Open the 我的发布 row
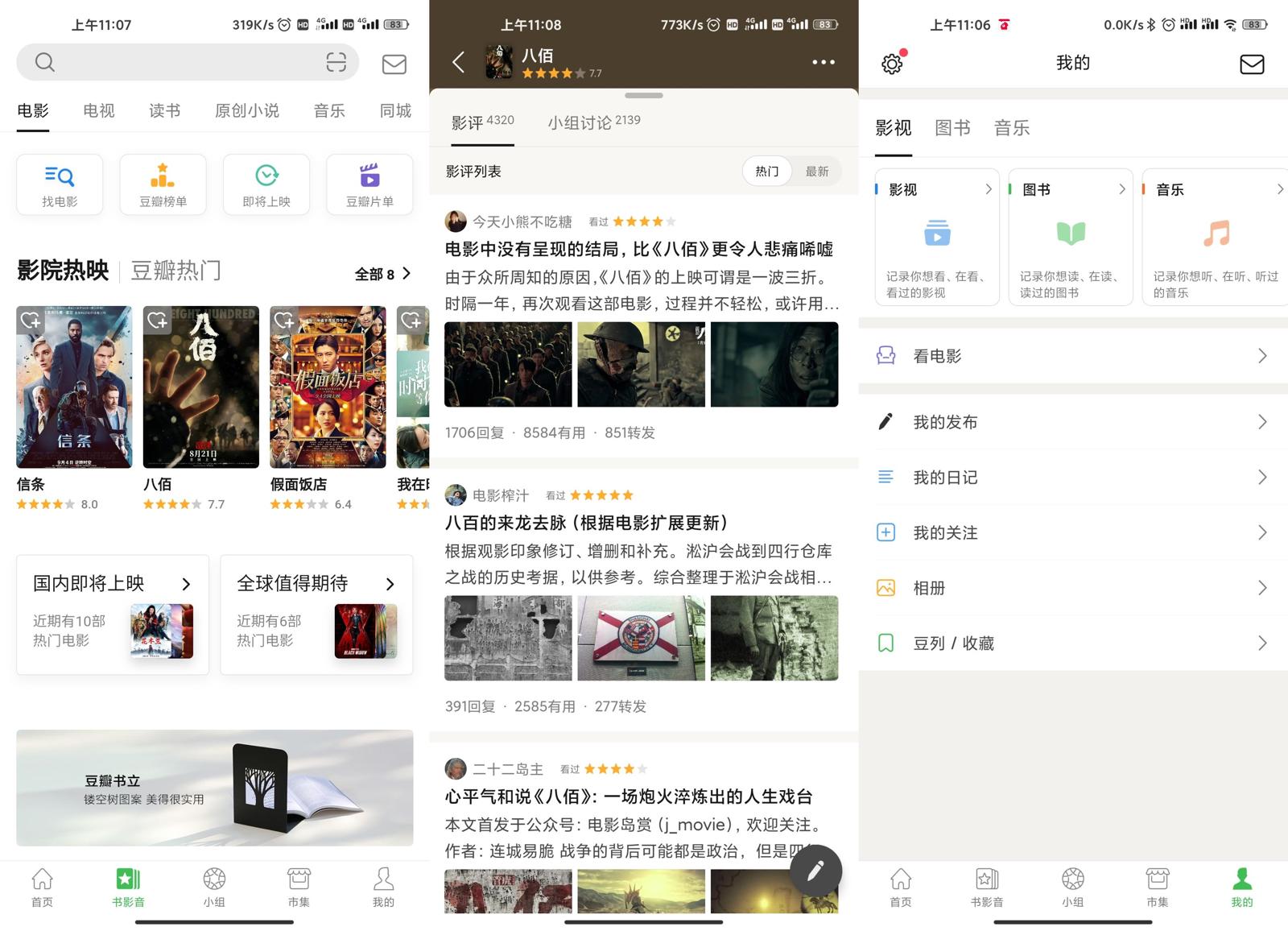The image size is (1288, 931). (1072, 422)
